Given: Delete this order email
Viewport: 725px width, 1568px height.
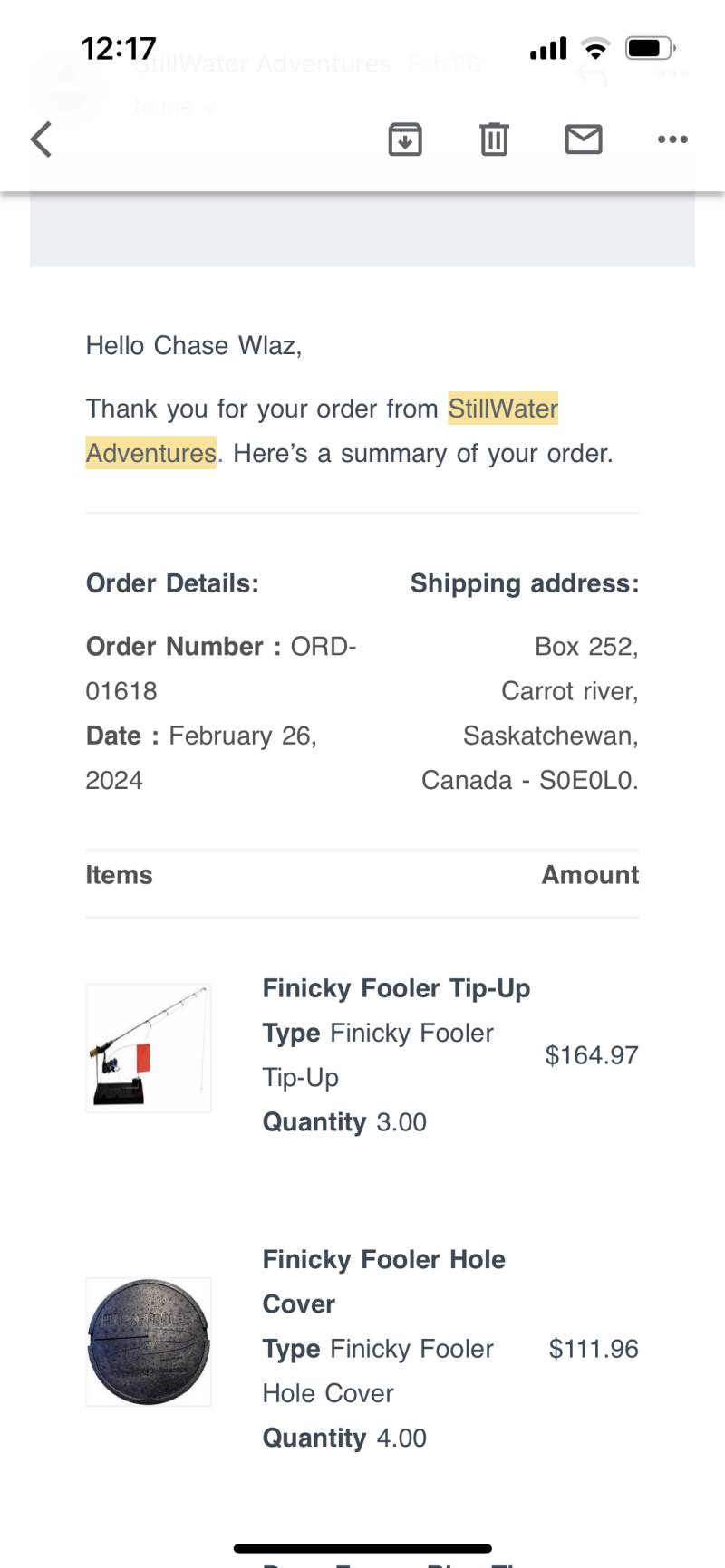Looking at the screenshot, I should pyautogui.click(x=494, y=139).
